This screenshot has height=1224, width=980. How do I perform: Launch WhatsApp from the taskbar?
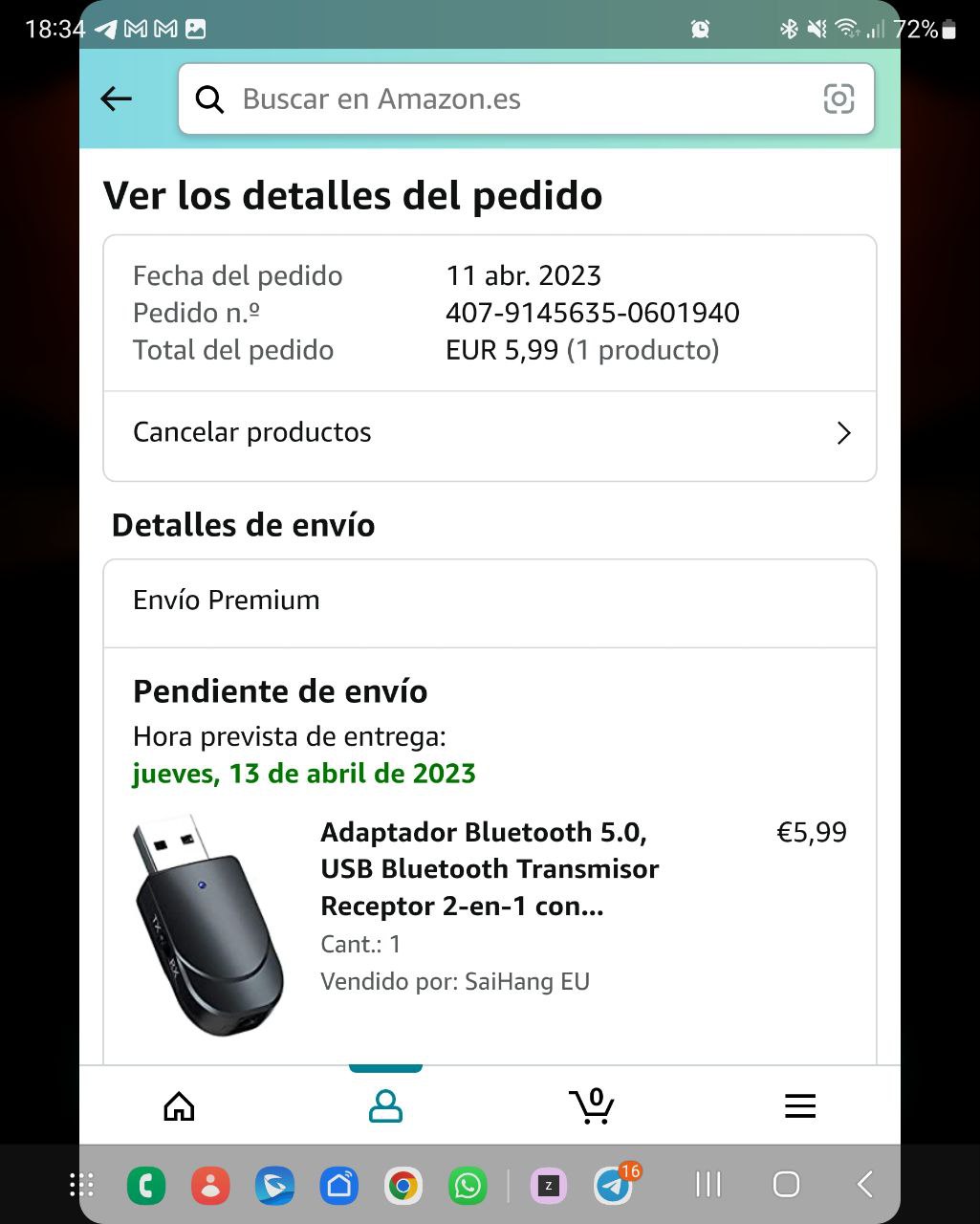[x=468, y=1187]
